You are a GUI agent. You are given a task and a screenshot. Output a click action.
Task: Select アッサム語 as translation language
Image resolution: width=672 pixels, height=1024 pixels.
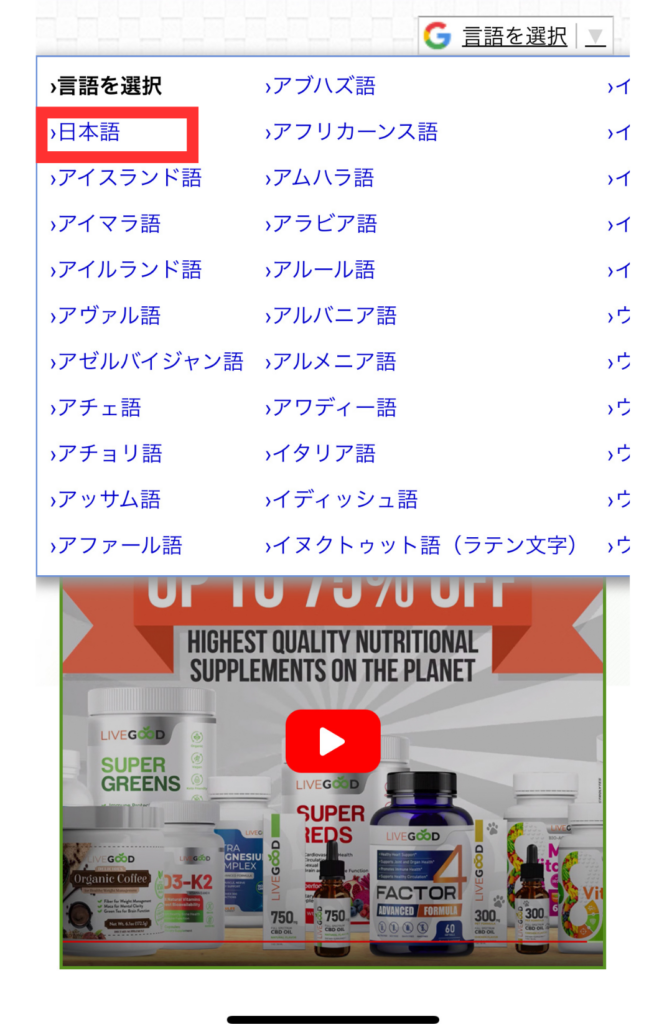(x=108, y=500)
